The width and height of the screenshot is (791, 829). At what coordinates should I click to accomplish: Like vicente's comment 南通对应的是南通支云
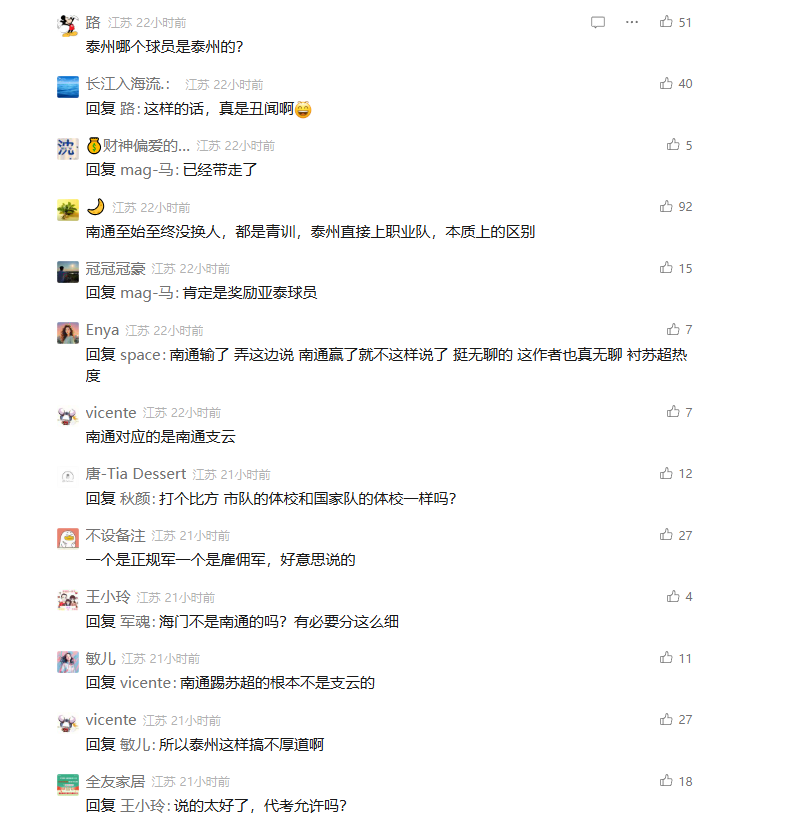click(x=673, y=412)
